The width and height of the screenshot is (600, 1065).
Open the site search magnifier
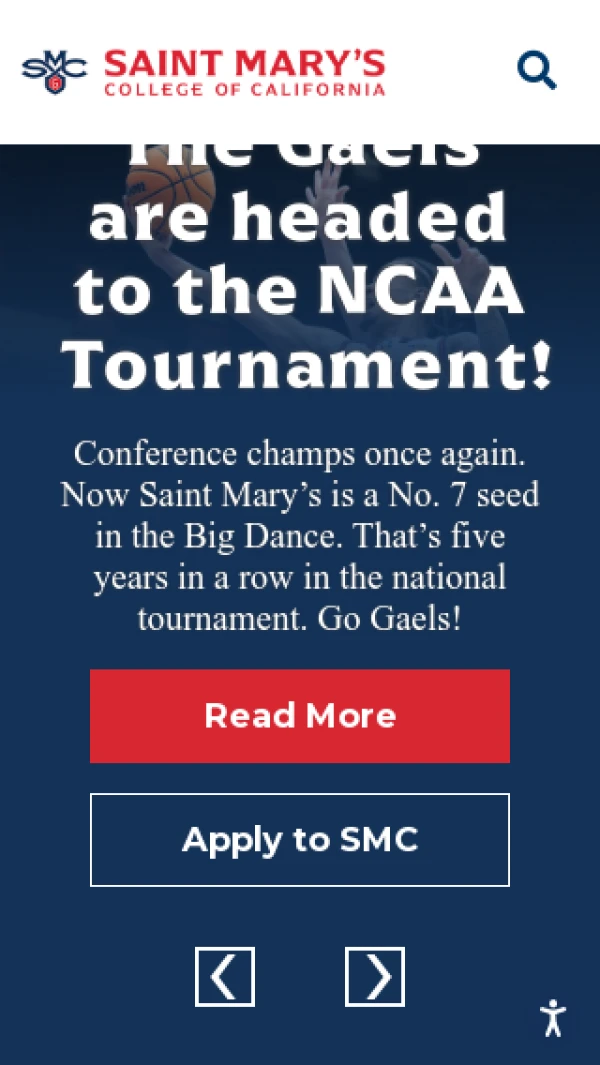[536, 71]
